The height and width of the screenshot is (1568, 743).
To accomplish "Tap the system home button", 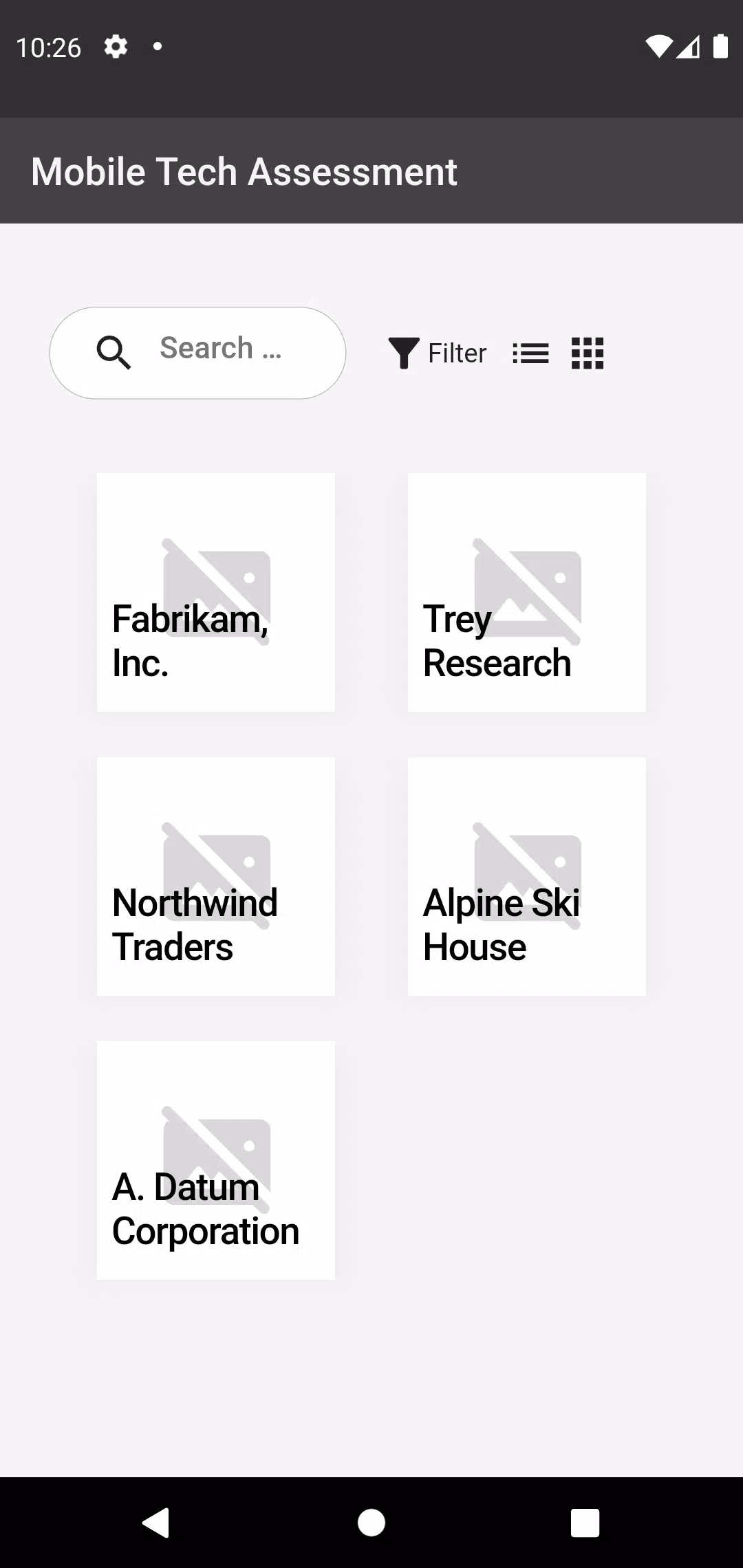I will click(371, 1523).
